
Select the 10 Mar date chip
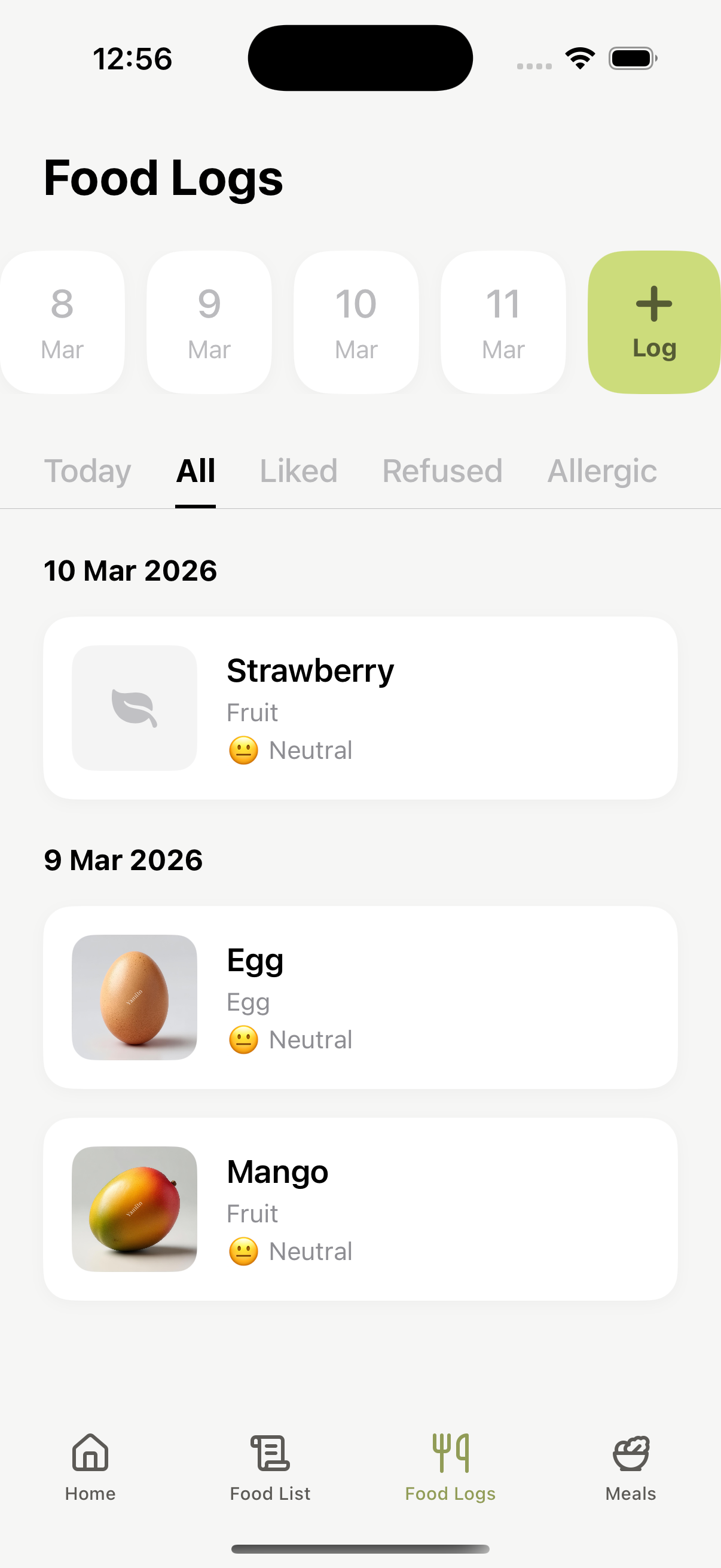click(355, 321)
